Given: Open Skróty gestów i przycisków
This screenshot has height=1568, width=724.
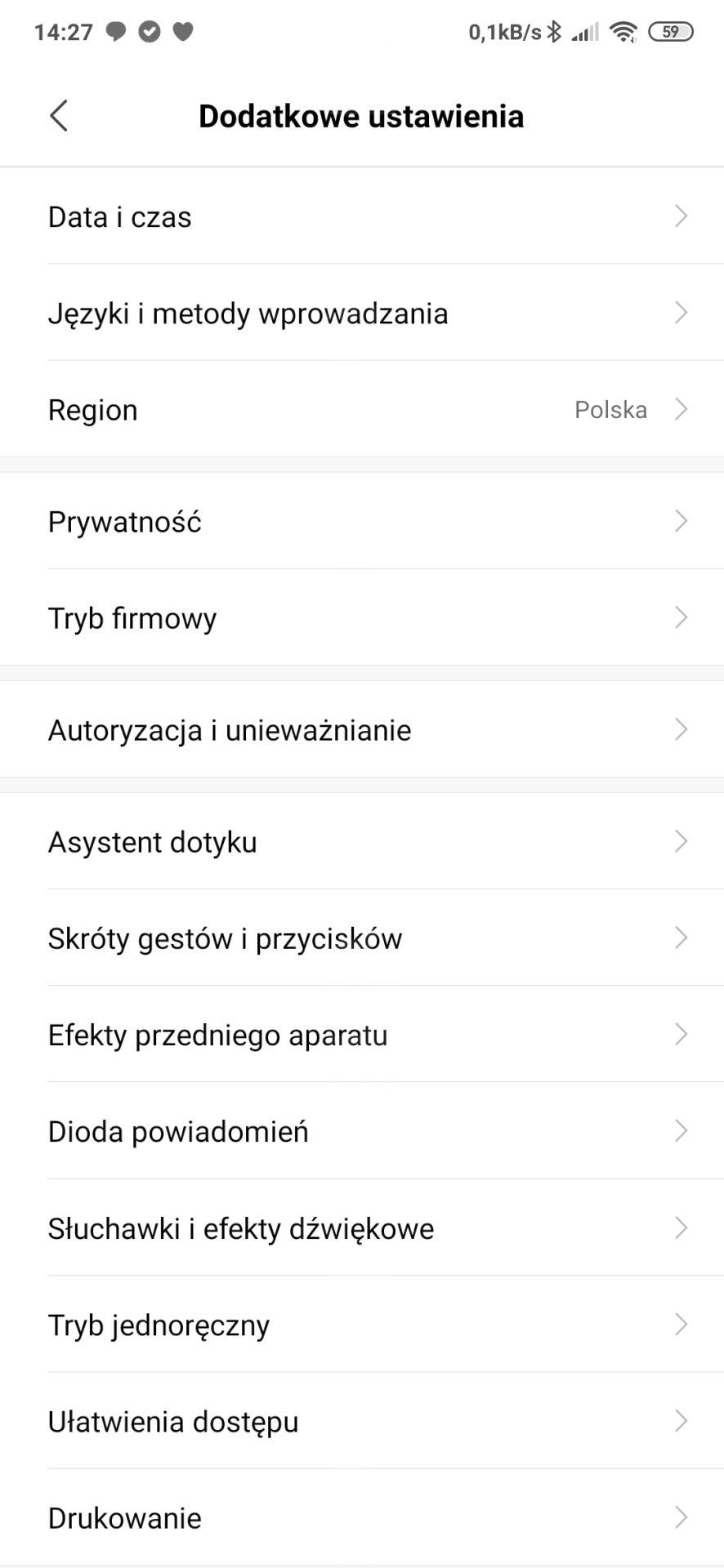Looking at the screenshot, I should click(362, 938).
